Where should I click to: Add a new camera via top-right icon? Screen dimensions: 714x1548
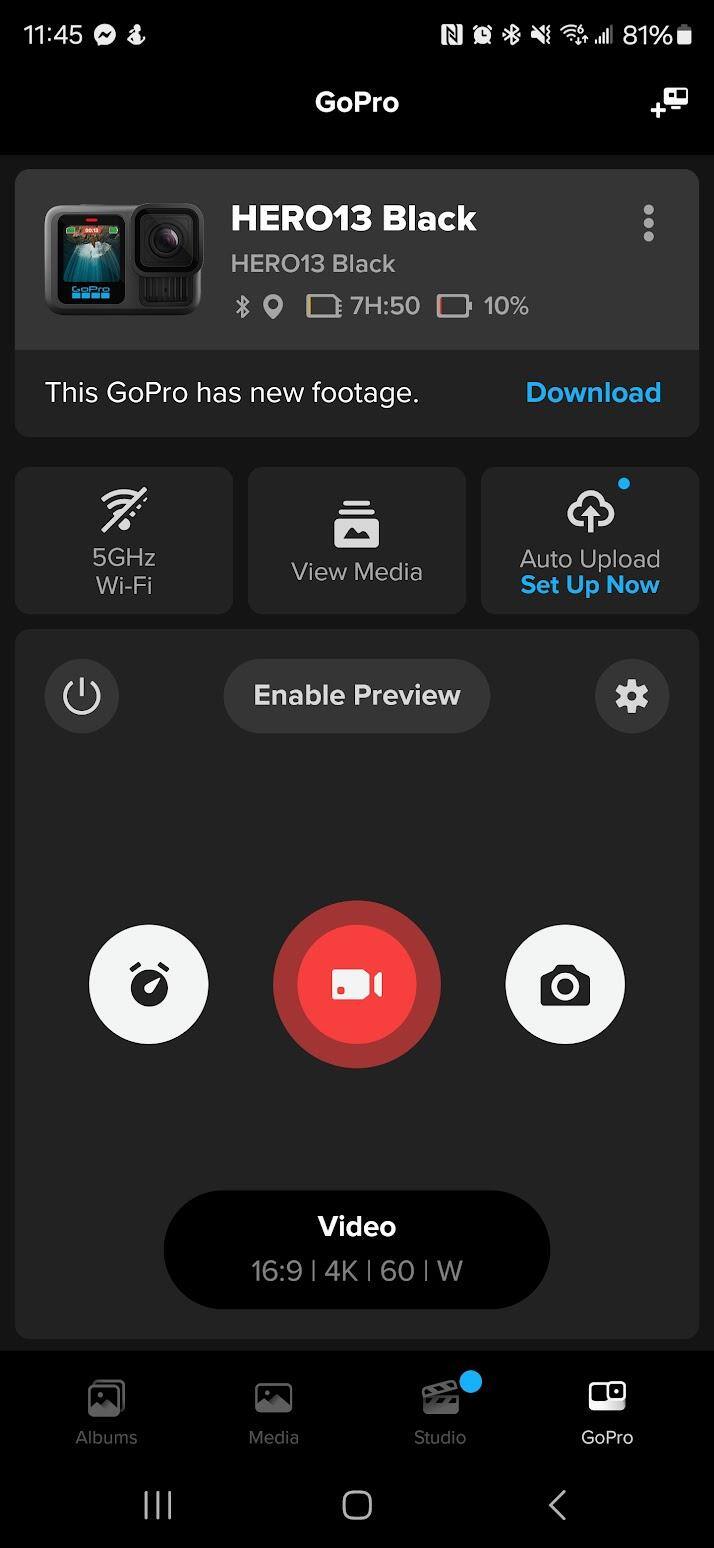point(669,102)
